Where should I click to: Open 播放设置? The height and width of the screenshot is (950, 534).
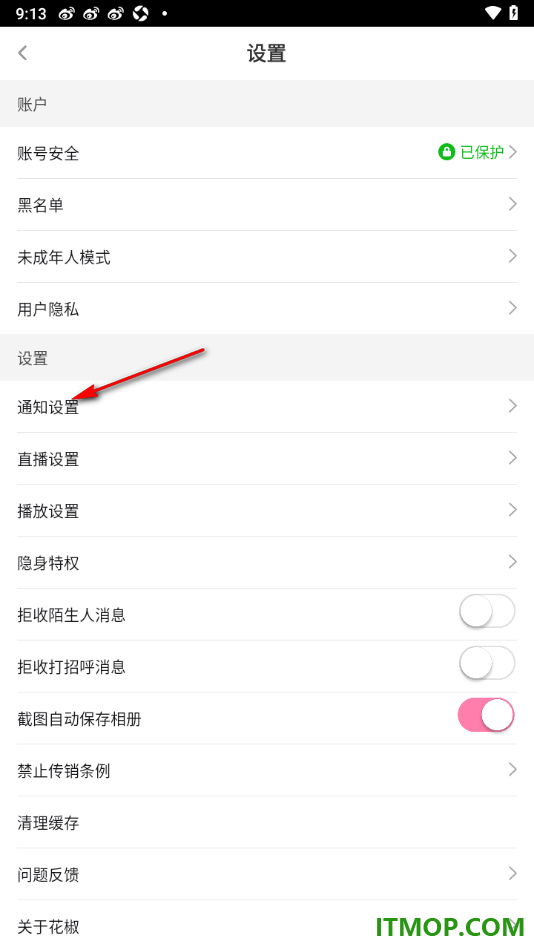click(x=267, y=511)
